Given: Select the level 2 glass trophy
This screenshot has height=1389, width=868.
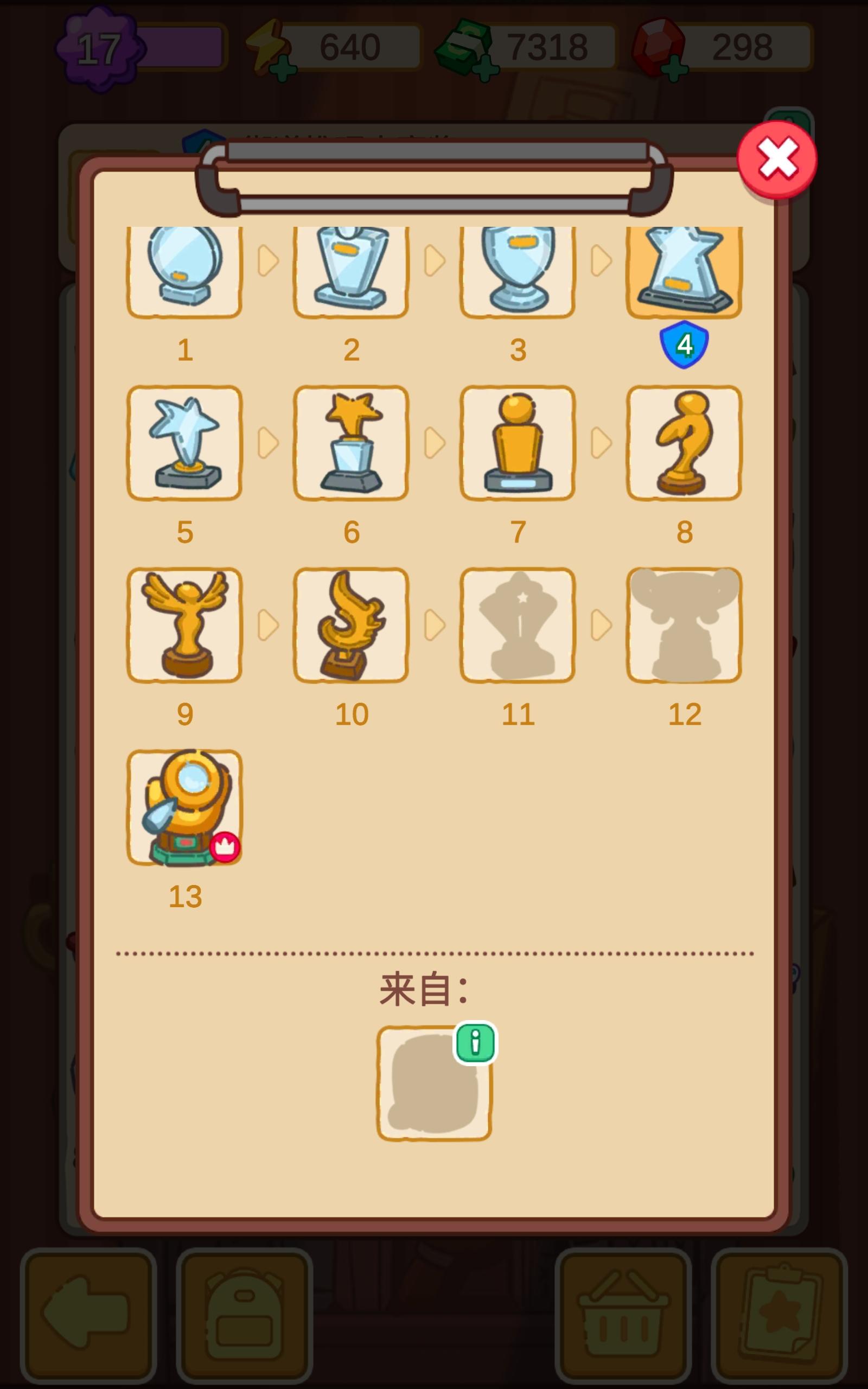Looking at the screenshot, I should tap(351, 272).
